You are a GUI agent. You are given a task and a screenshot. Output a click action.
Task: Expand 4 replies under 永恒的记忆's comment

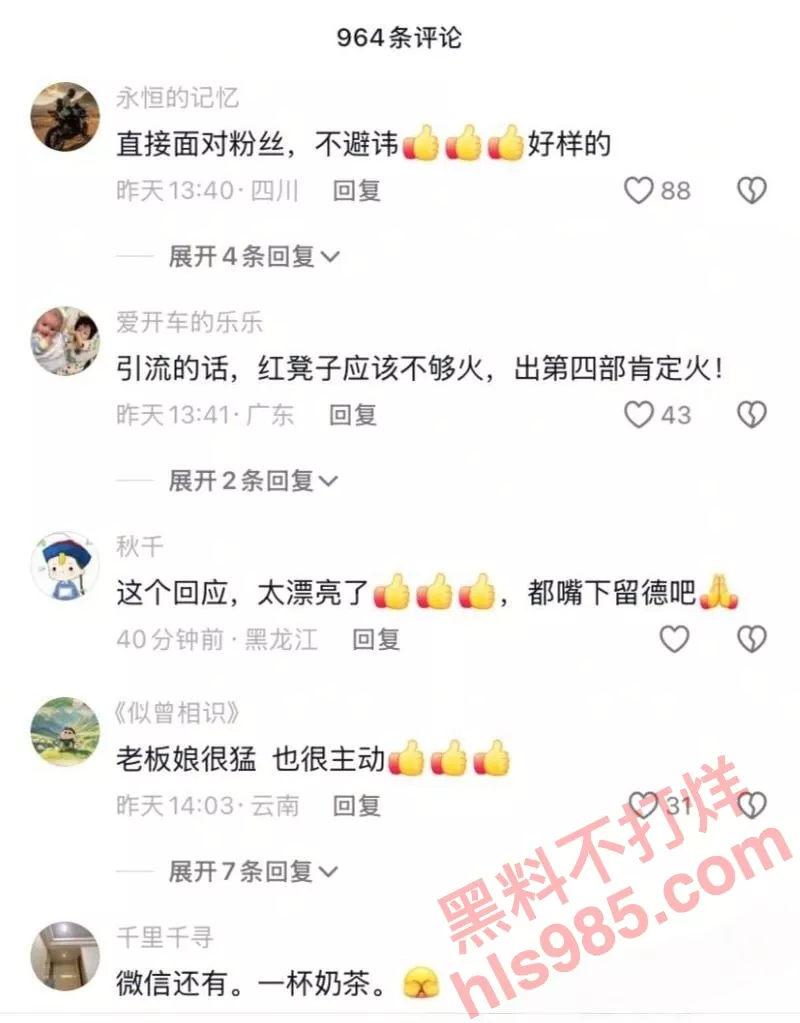coord(254,257)
